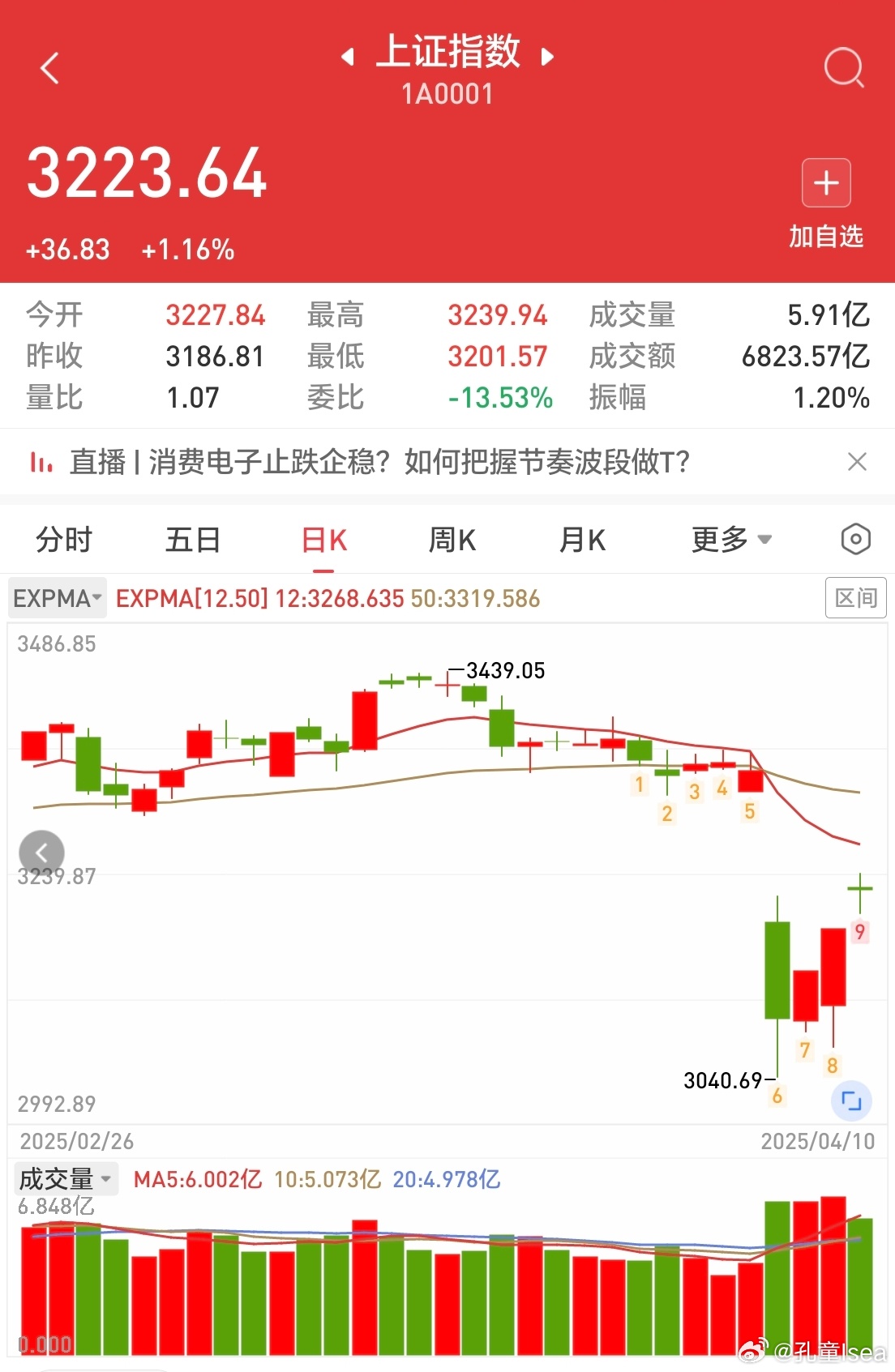
Task: Open the 直播 消费电子止跌企稳 banner
Action: point(379,462)
